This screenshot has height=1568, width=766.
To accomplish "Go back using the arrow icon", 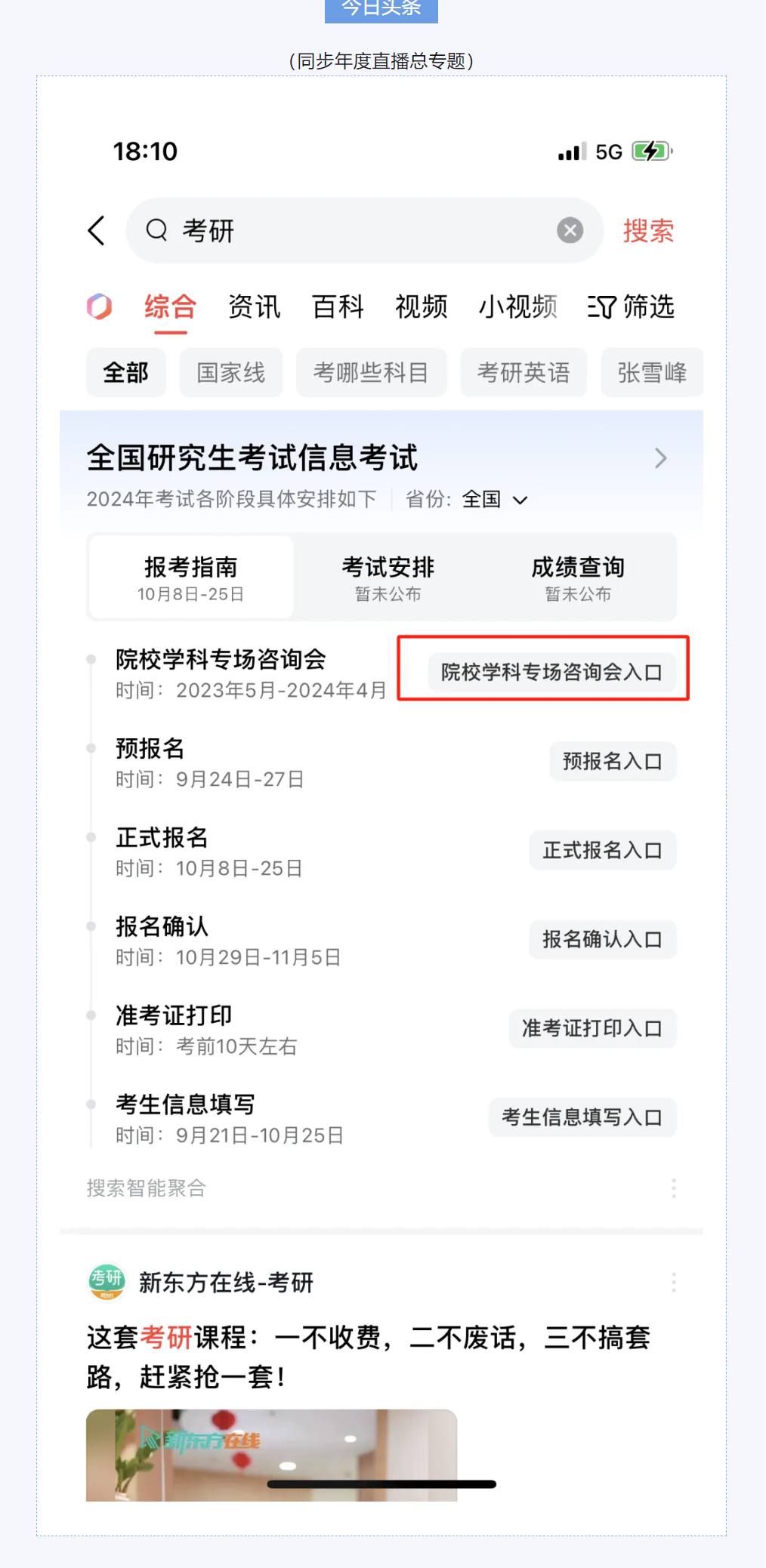I will click(x=97, y=231).
